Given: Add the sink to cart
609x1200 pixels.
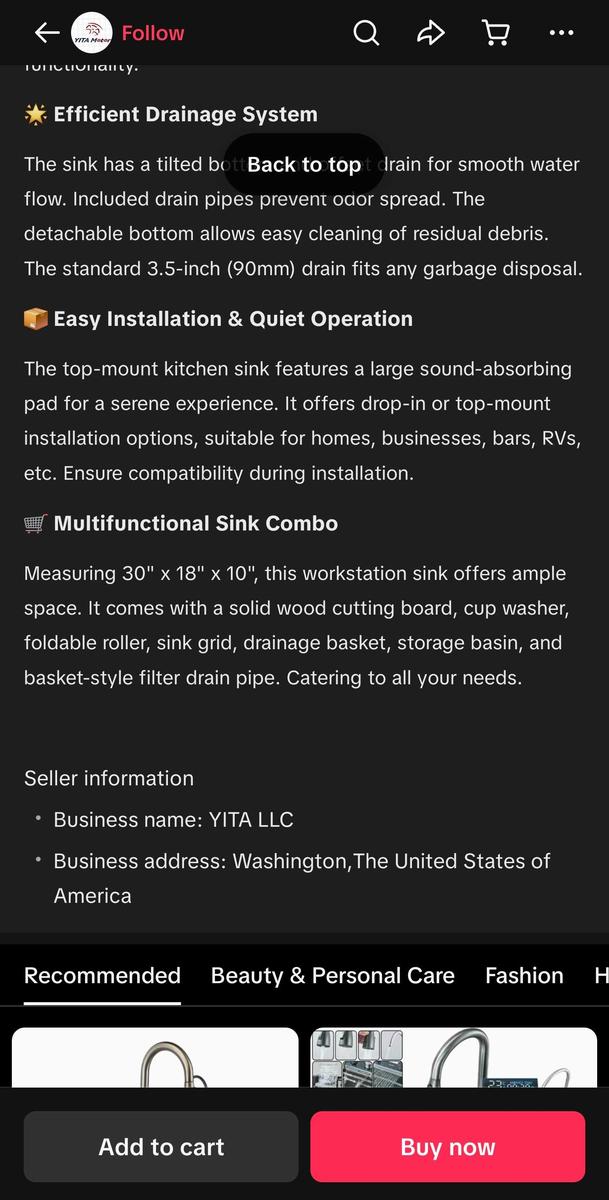Looking at the screenshot, I should pos(161,1147).
